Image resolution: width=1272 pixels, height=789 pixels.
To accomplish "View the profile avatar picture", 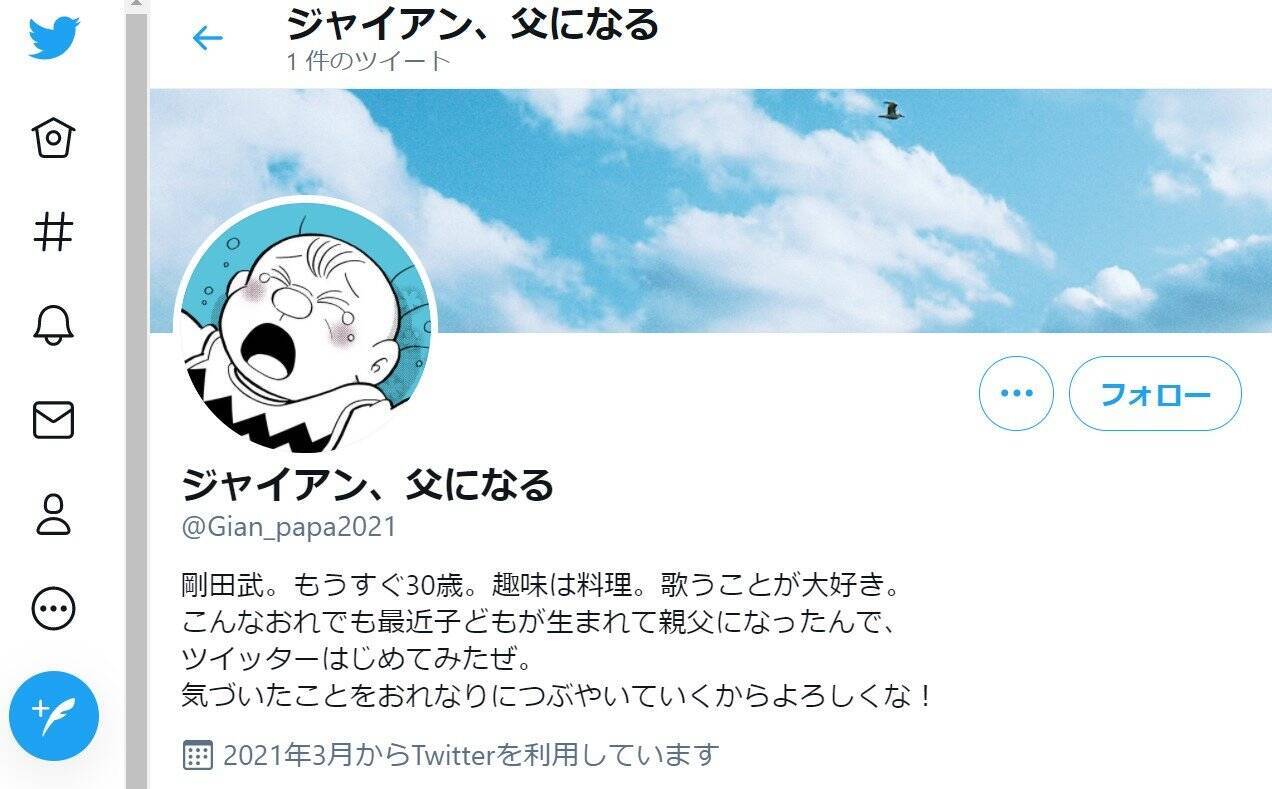I will [x=305, y=325].
